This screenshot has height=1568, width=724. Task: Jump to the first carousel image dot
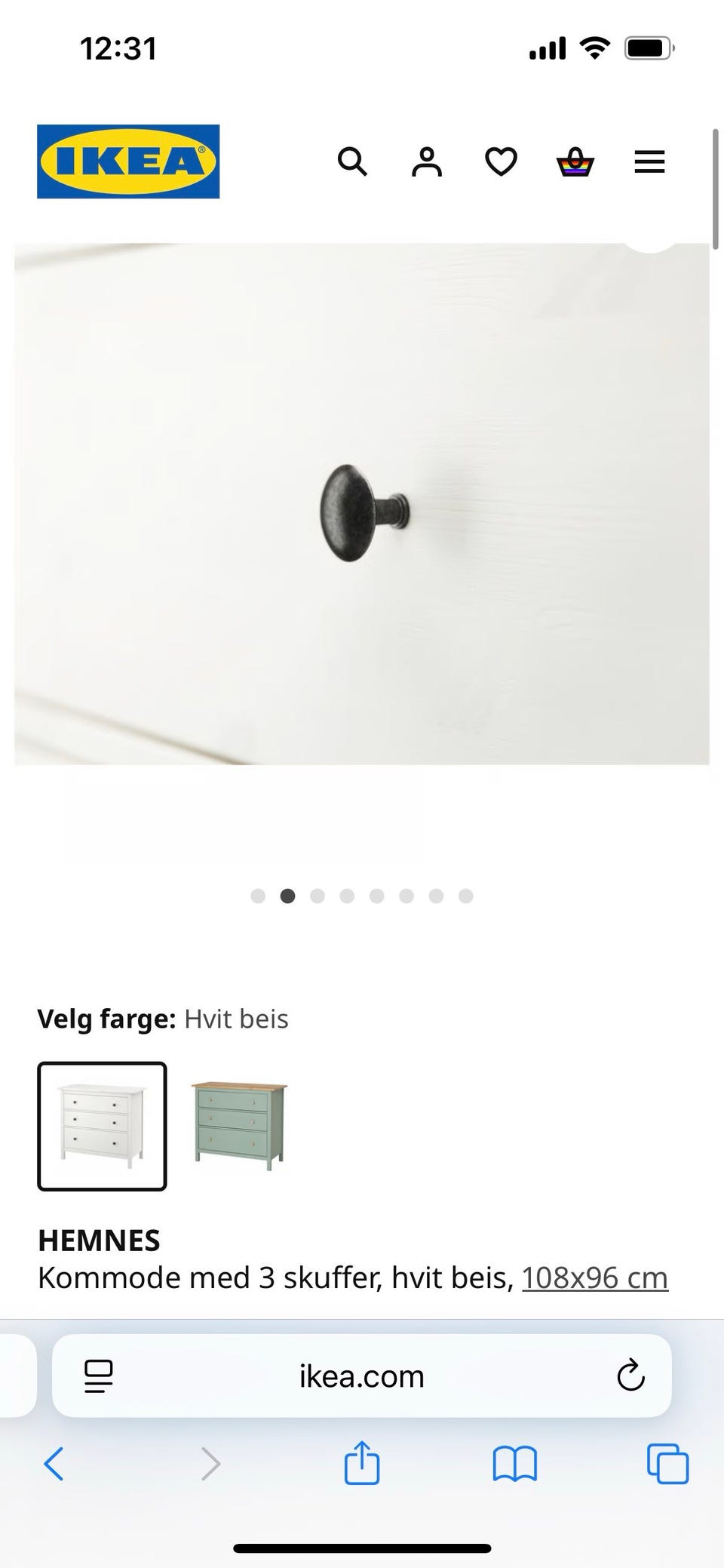click(259, 896)
